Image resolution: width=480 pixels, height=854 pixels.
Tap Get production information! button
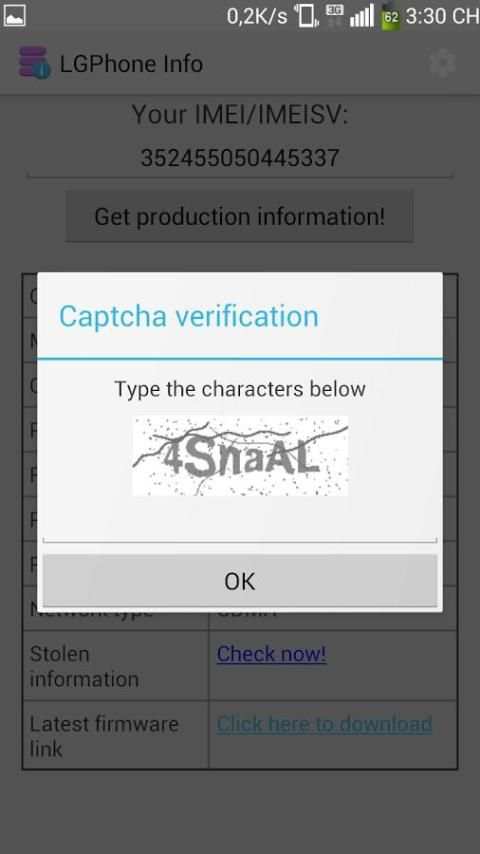(x=239, y=216)
